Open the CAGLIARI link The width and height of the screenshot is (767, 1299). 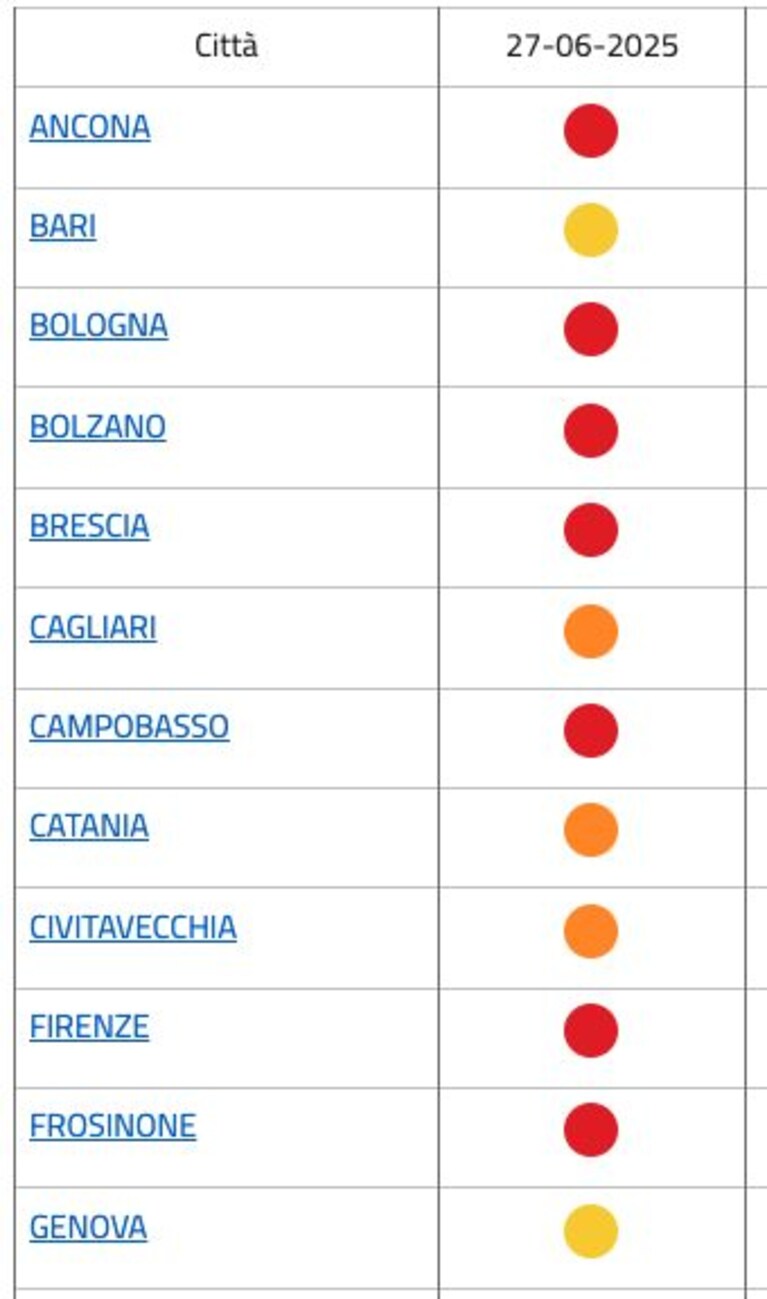click(x=93, y=628)
